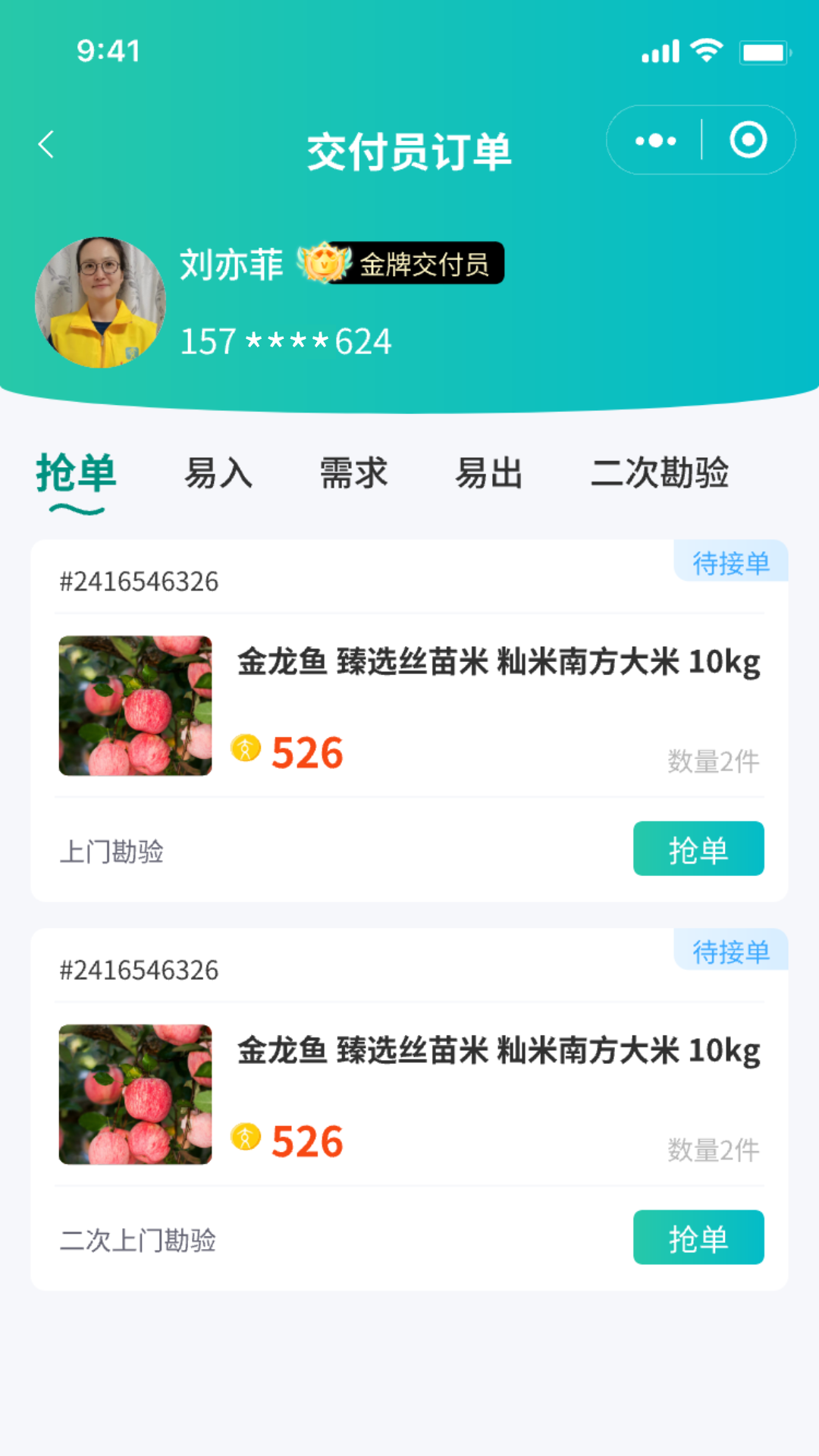Image resolution: width=819 pixels, height=1456 pixels.
Task: Toggle the 待接单 status tag on first order
Action: (730, 562)
